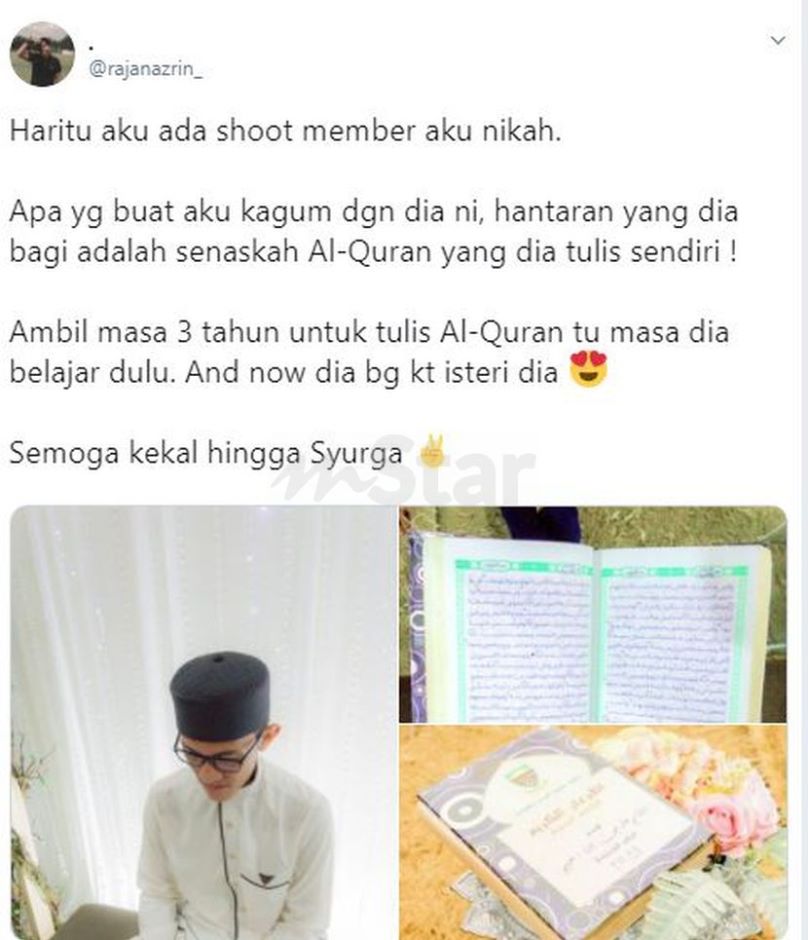The image size is (808, 940).
Task: Open the profile picture of rajanazrin_
Action: click(42, 54)
